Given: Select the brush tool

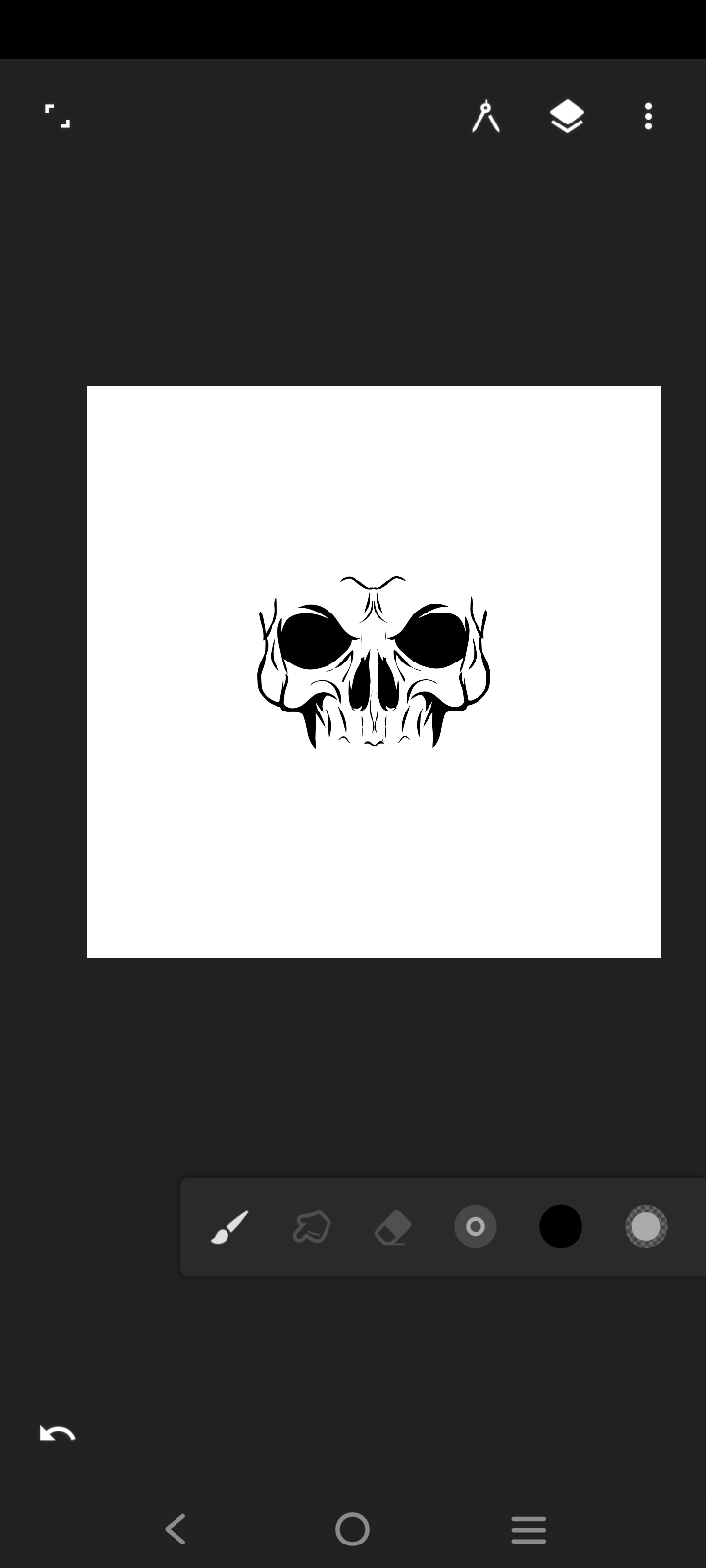Looking at the screenshot, I should (229, 1227).
